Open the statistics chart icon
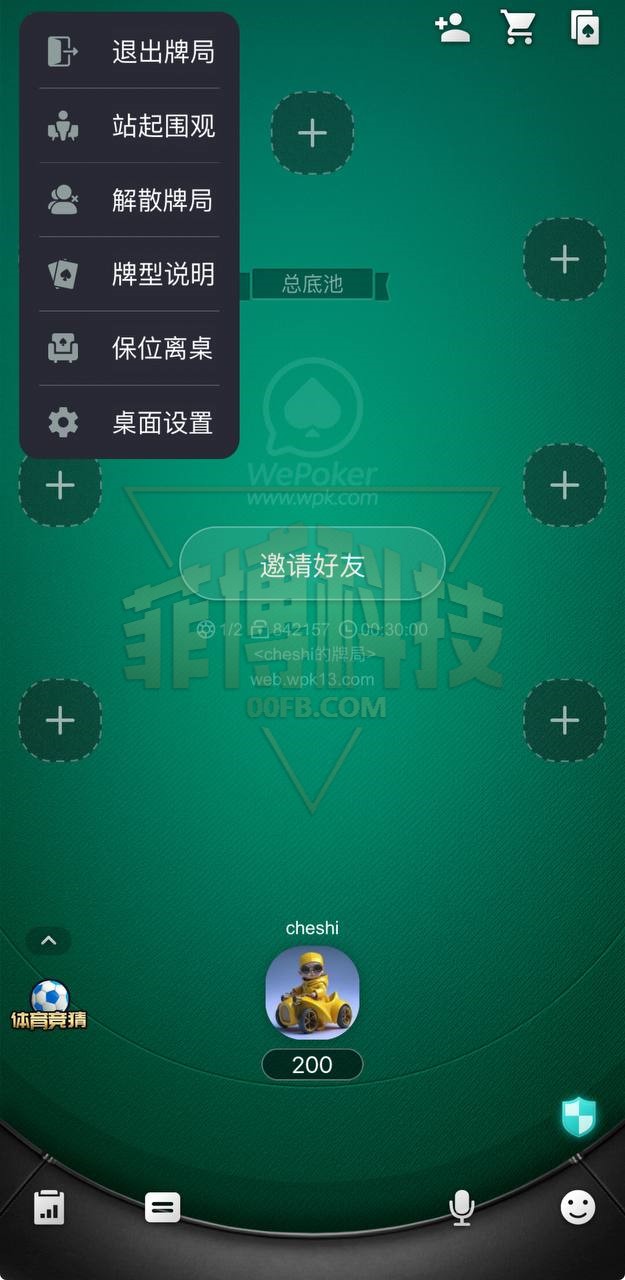This screenshot has height=1280, width=625. pyautogui.click(x=49, y=1207)
